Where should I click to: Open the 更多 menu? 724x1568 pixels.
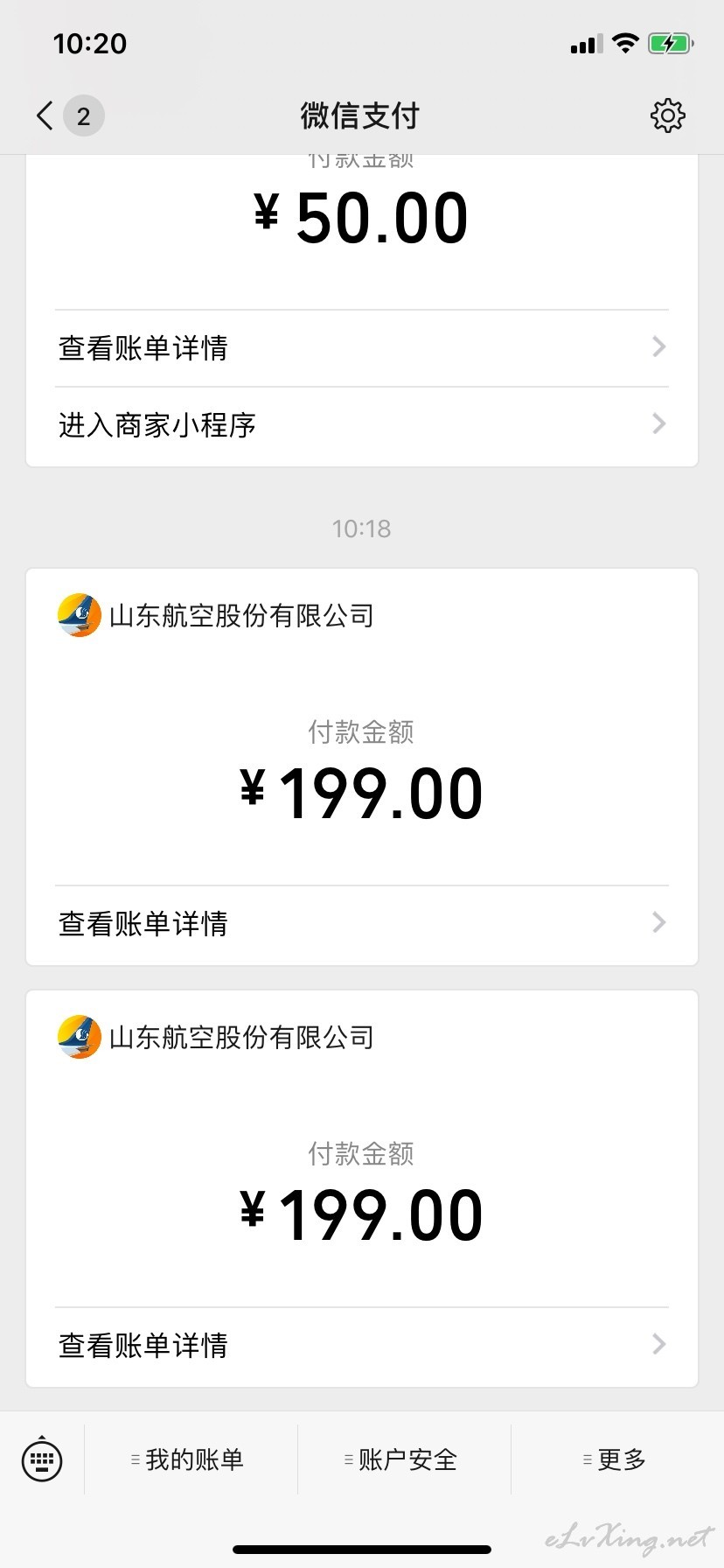[x=617, y=1459]
